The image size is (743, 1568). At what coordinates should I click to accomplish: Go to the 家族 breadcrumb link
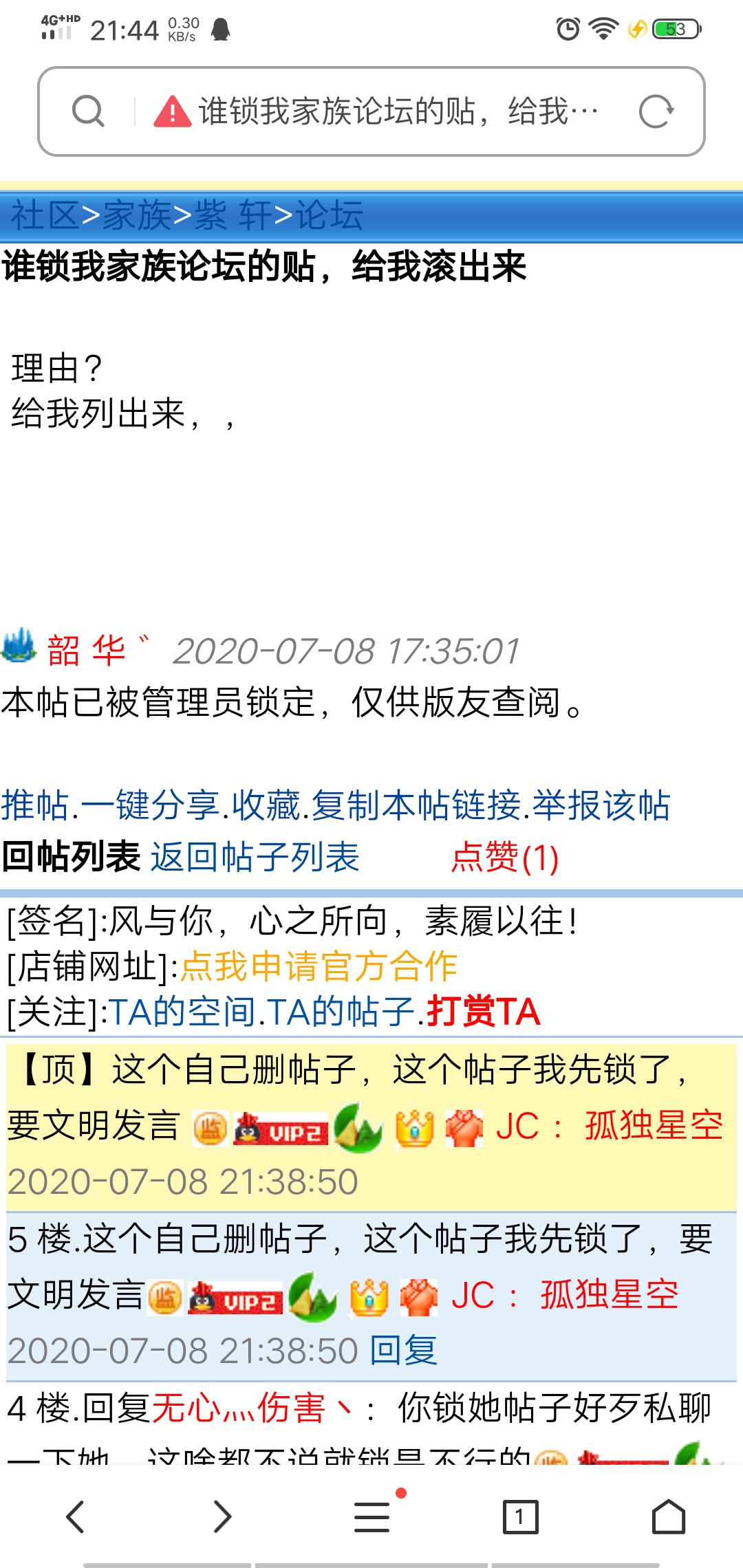(137, 215)
